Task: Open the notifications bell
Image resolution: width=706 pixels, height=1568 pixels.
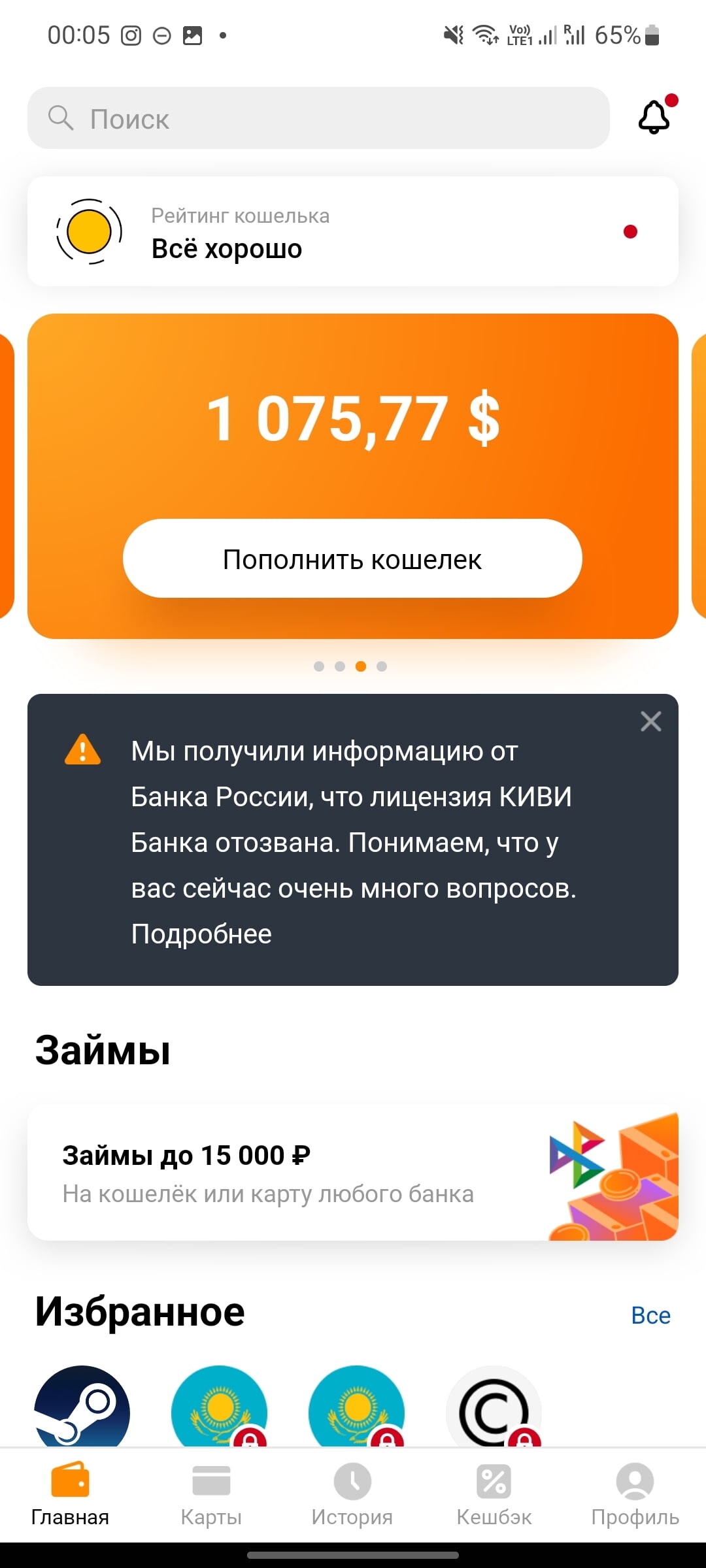Action: coord(656,116)
